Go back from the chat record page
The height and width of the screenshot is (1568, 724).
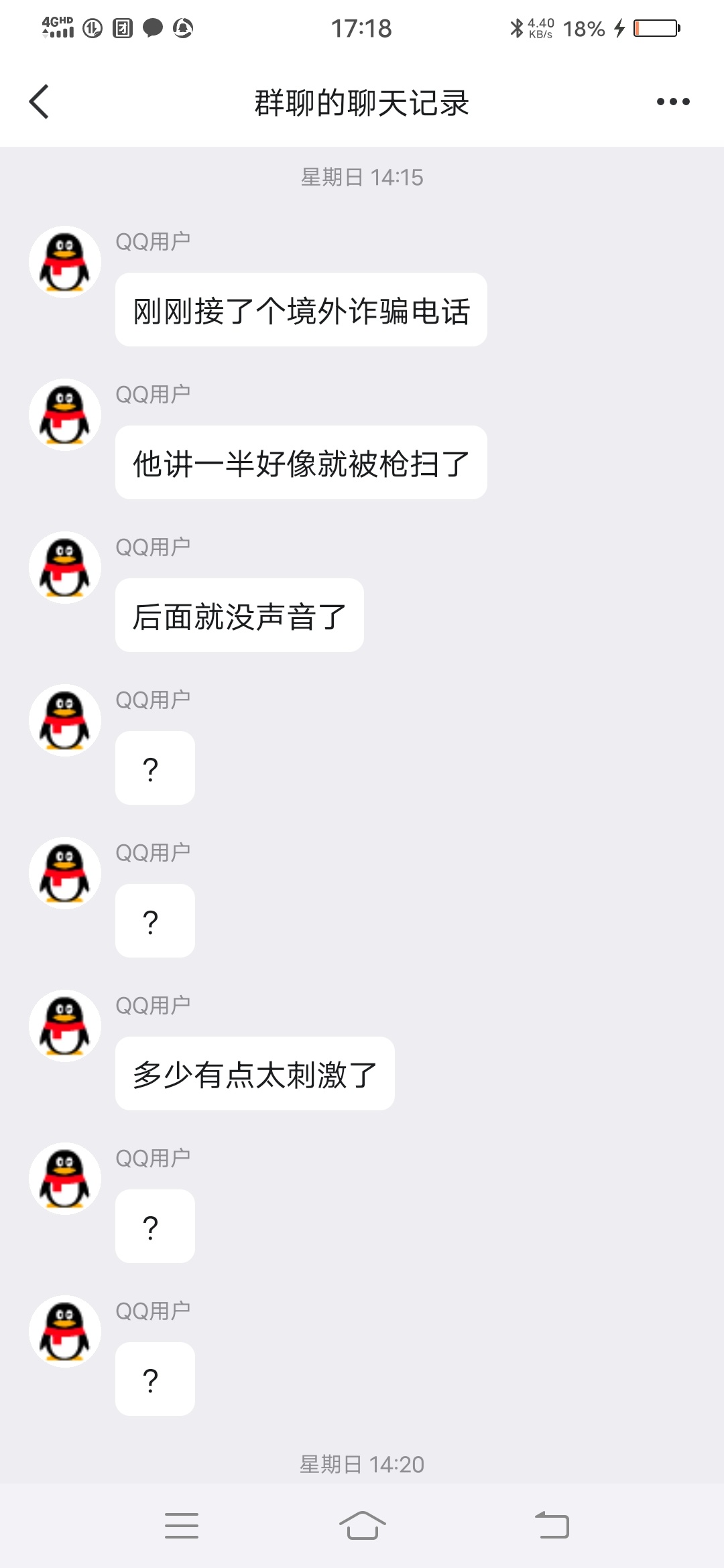pyautogui.click(x=40, y=102)
